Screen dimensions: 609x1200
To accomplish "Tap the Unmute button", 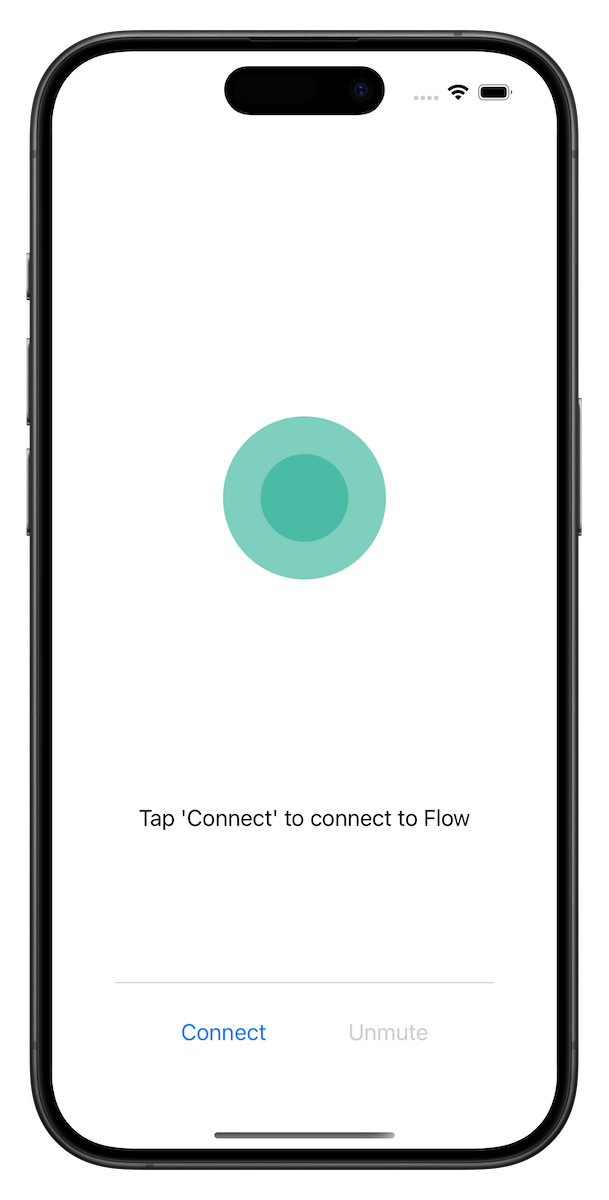I will point(388,1032).
